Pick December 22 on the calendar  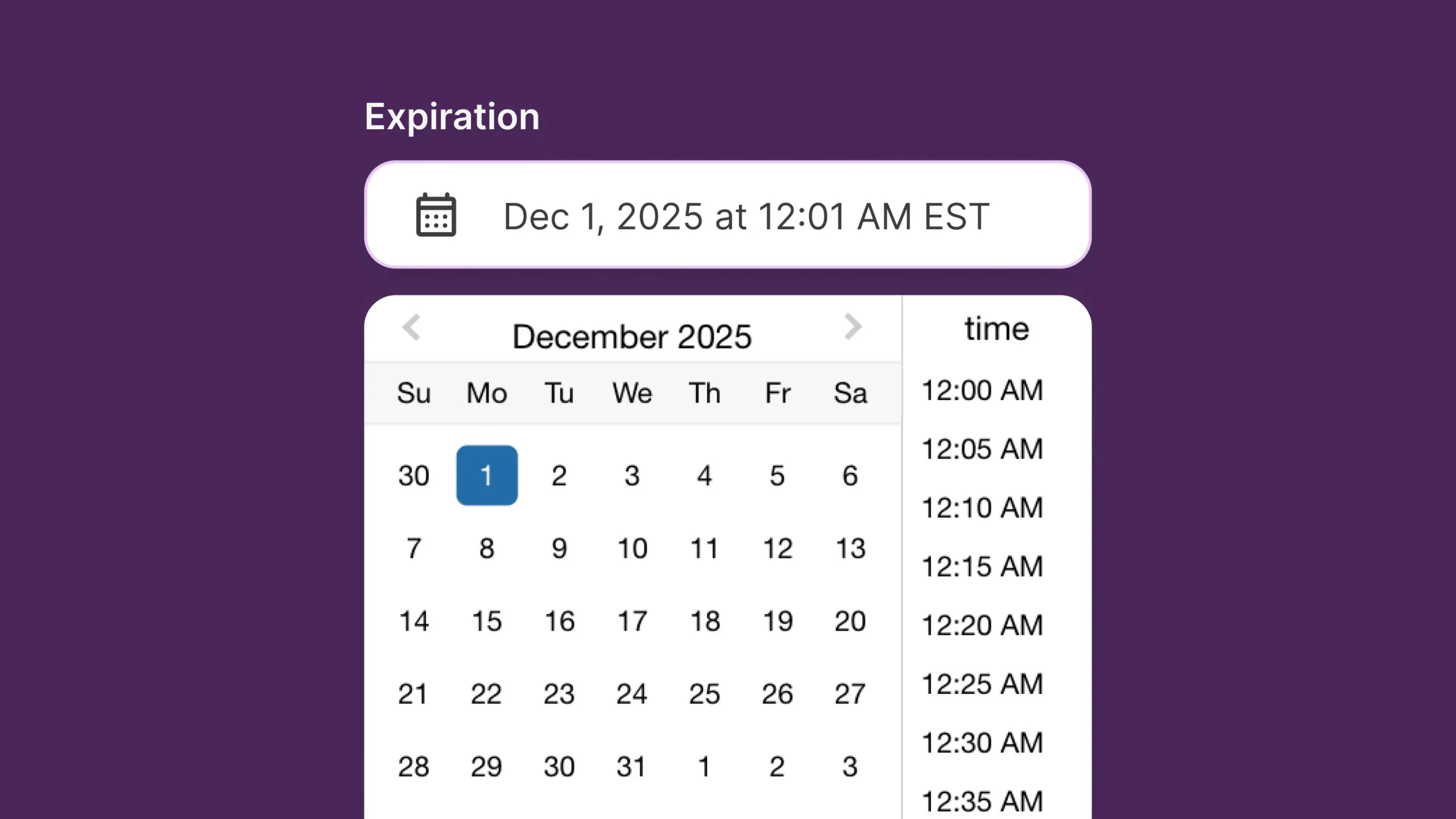coord(487,694)
